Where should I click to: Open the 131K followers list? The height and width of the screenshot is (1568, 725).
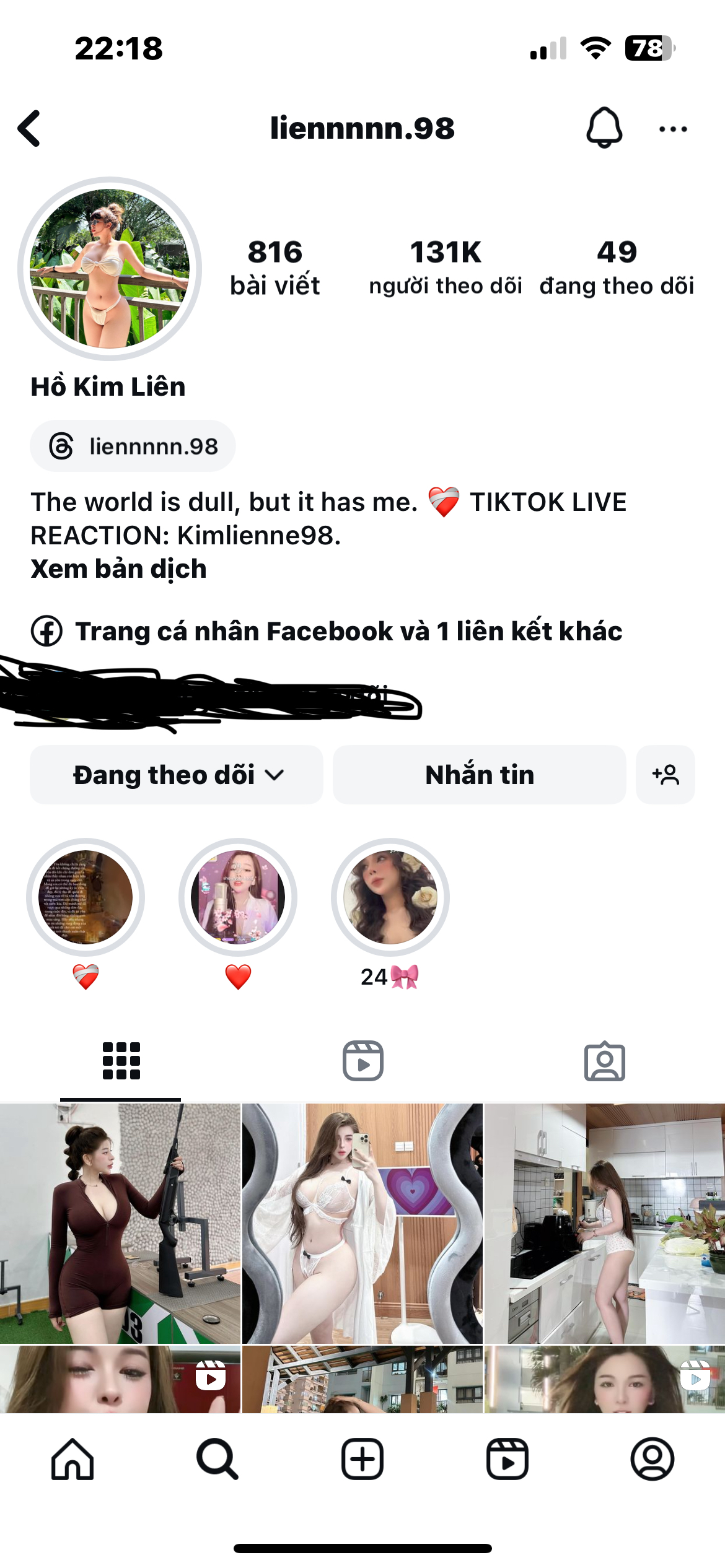coord(445,268)
